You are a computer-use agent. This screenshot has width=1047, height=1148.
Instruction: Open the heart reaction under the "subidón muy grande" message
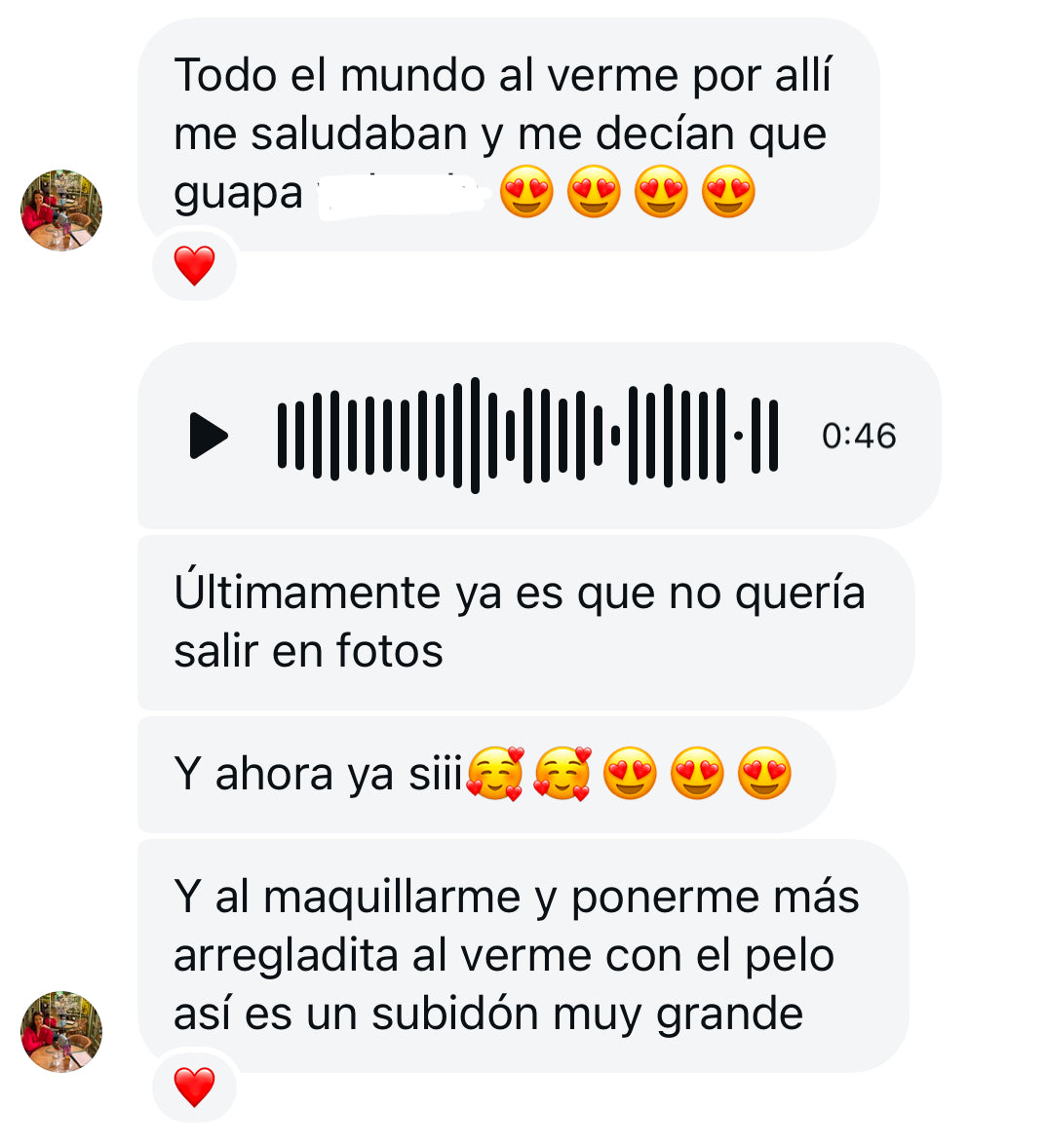point(194,1087)
